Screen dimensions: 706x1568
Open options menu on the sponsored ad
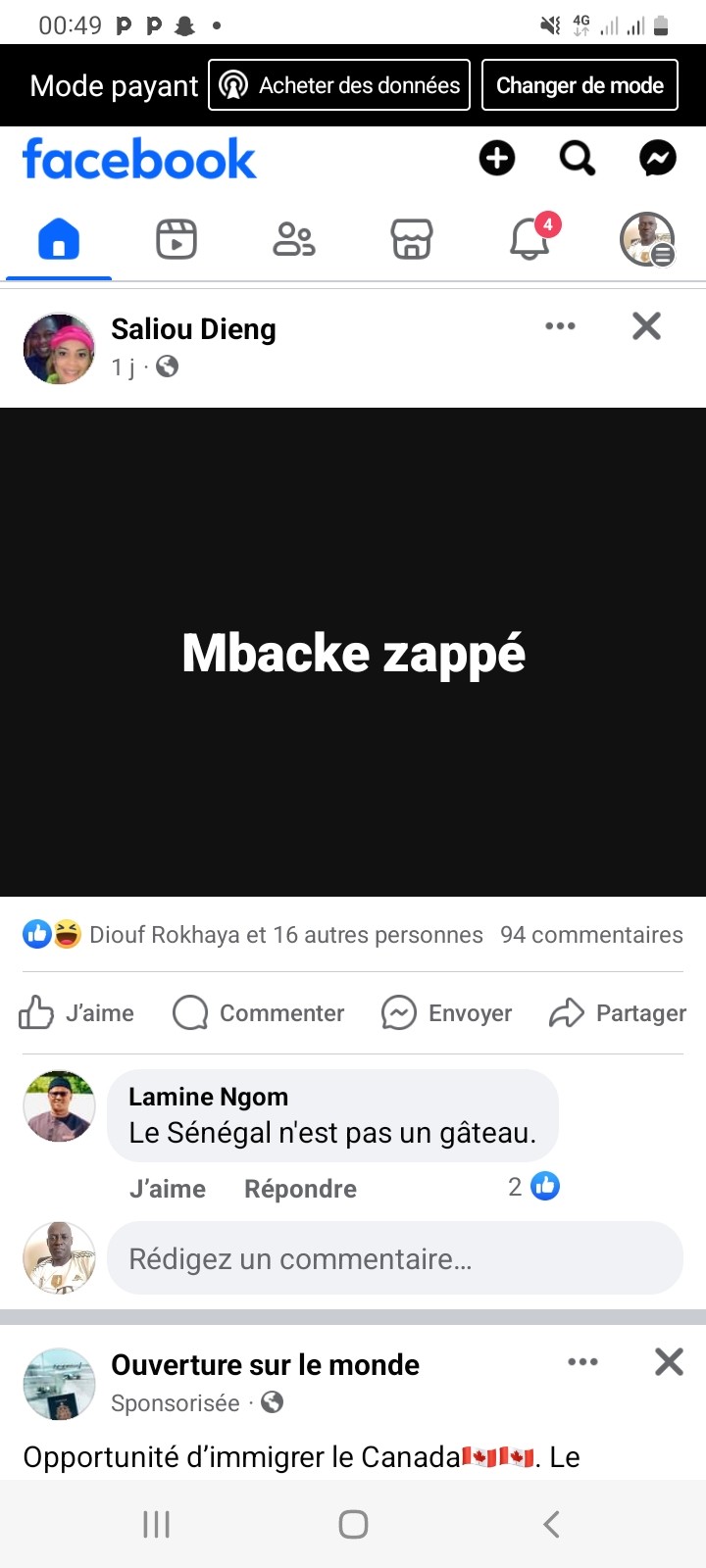(583, 1362)
